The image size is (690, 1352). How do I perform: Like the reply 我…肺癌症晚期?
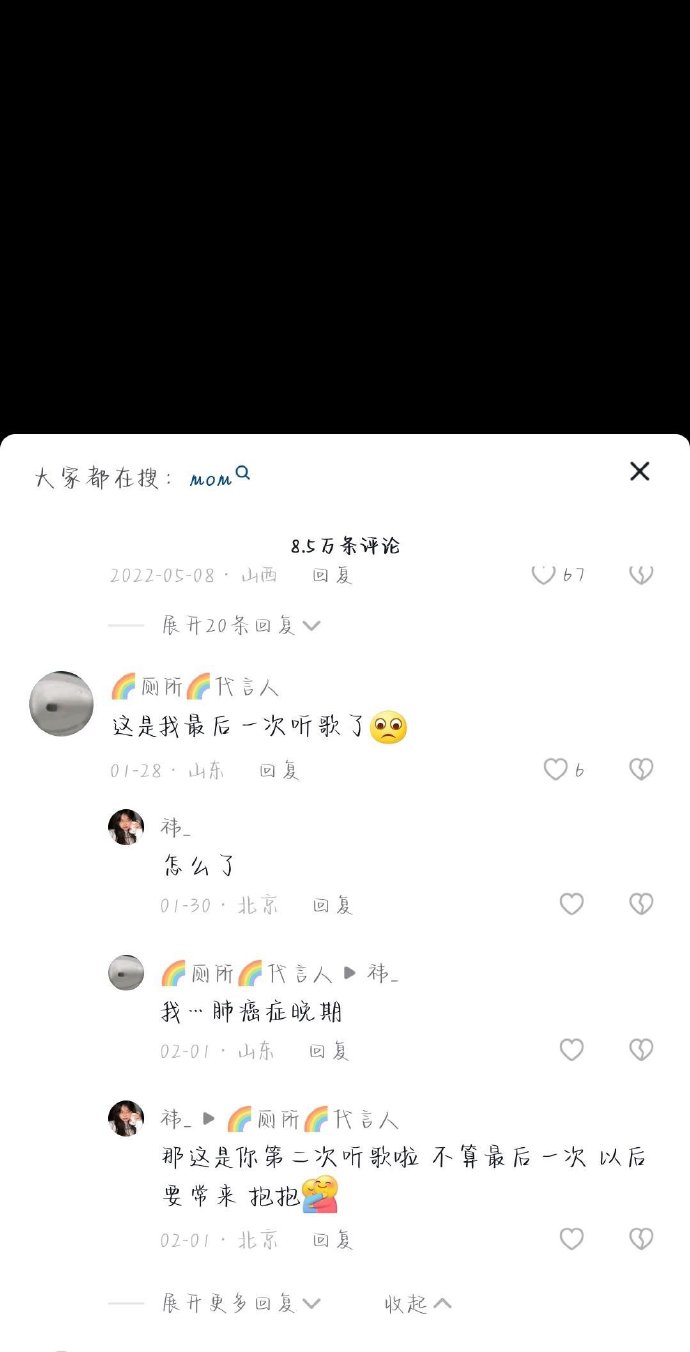(571, 1050)
